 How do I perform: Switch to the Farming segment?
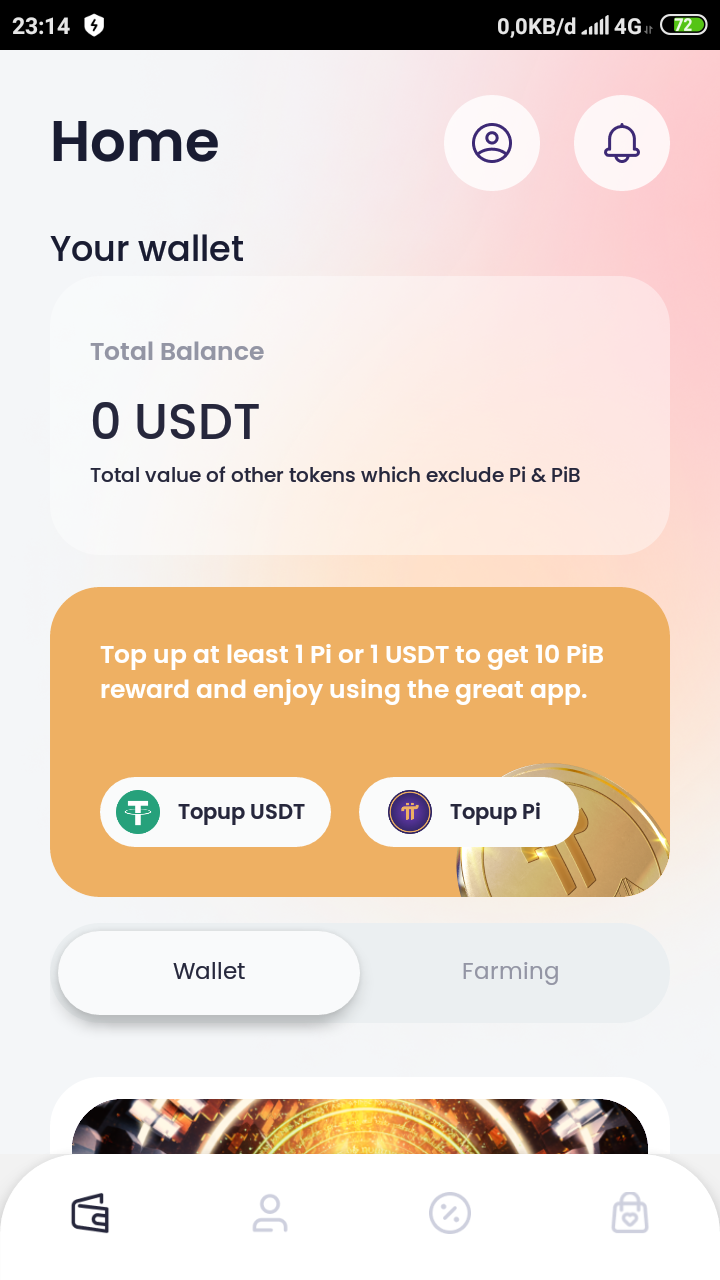point(510,972)
